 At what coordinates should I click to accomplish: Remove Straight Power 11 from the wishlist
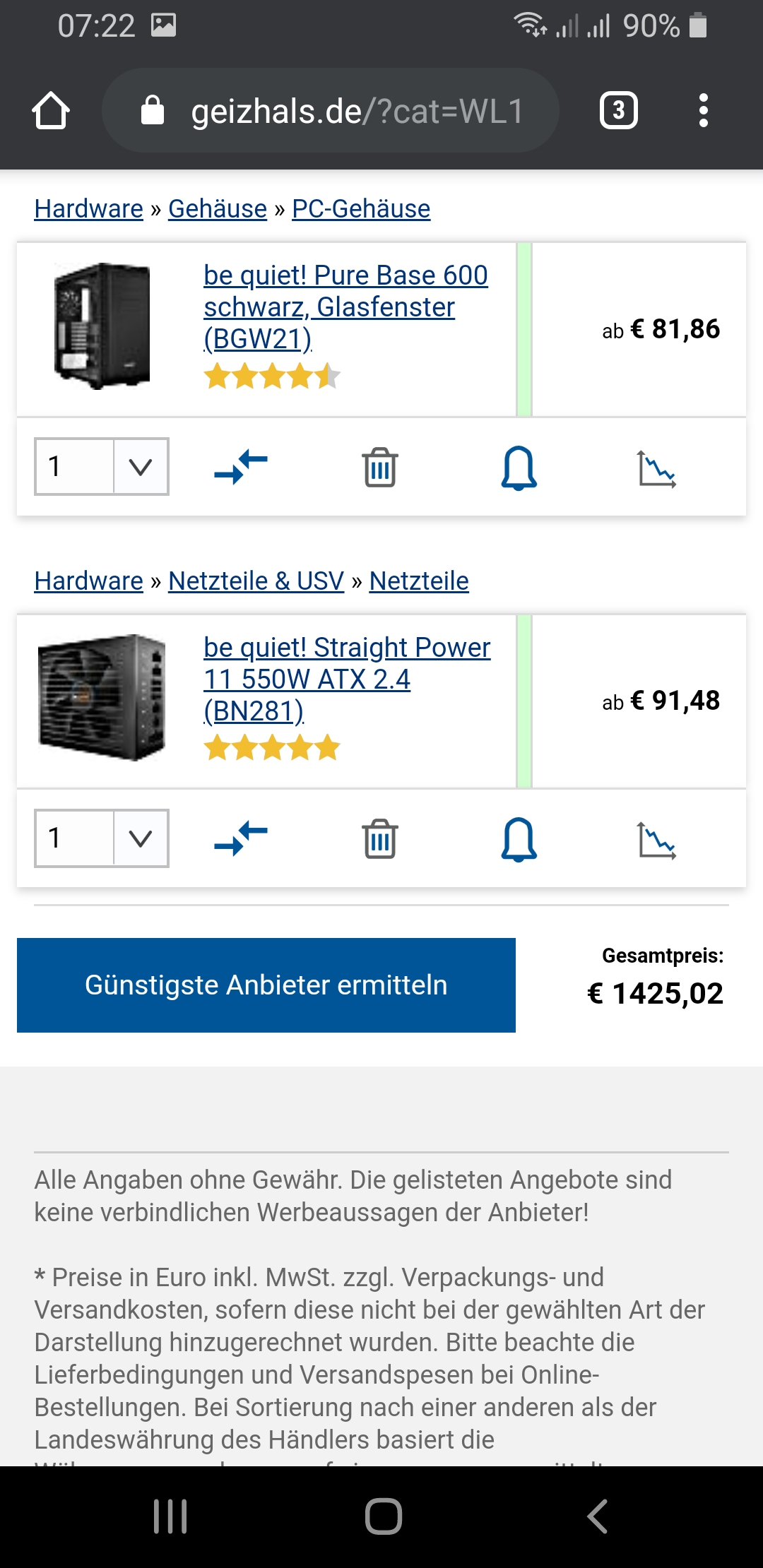(380, 838)
